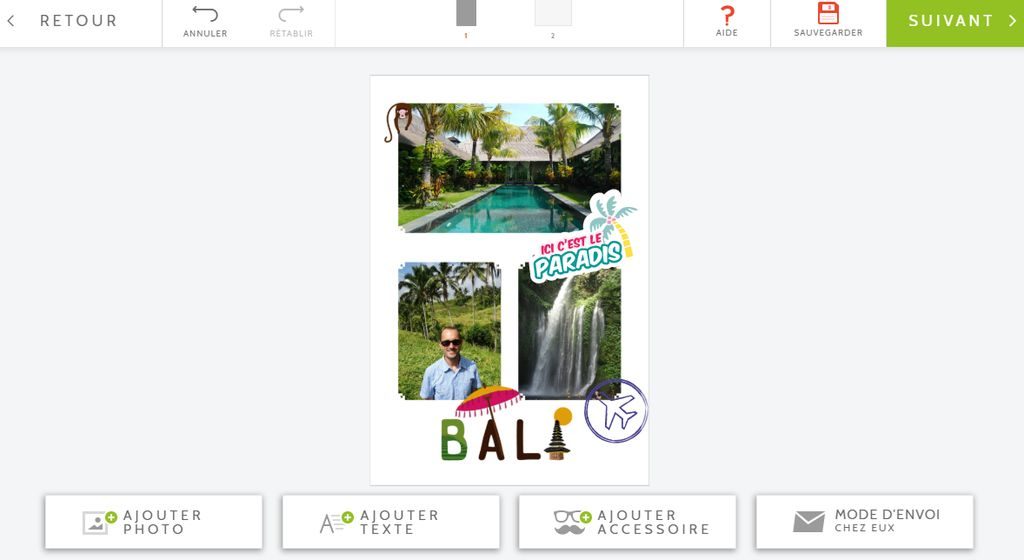The image size is (1024, 560).
Task: Open the Aide help section
Action: coord(727,22)
